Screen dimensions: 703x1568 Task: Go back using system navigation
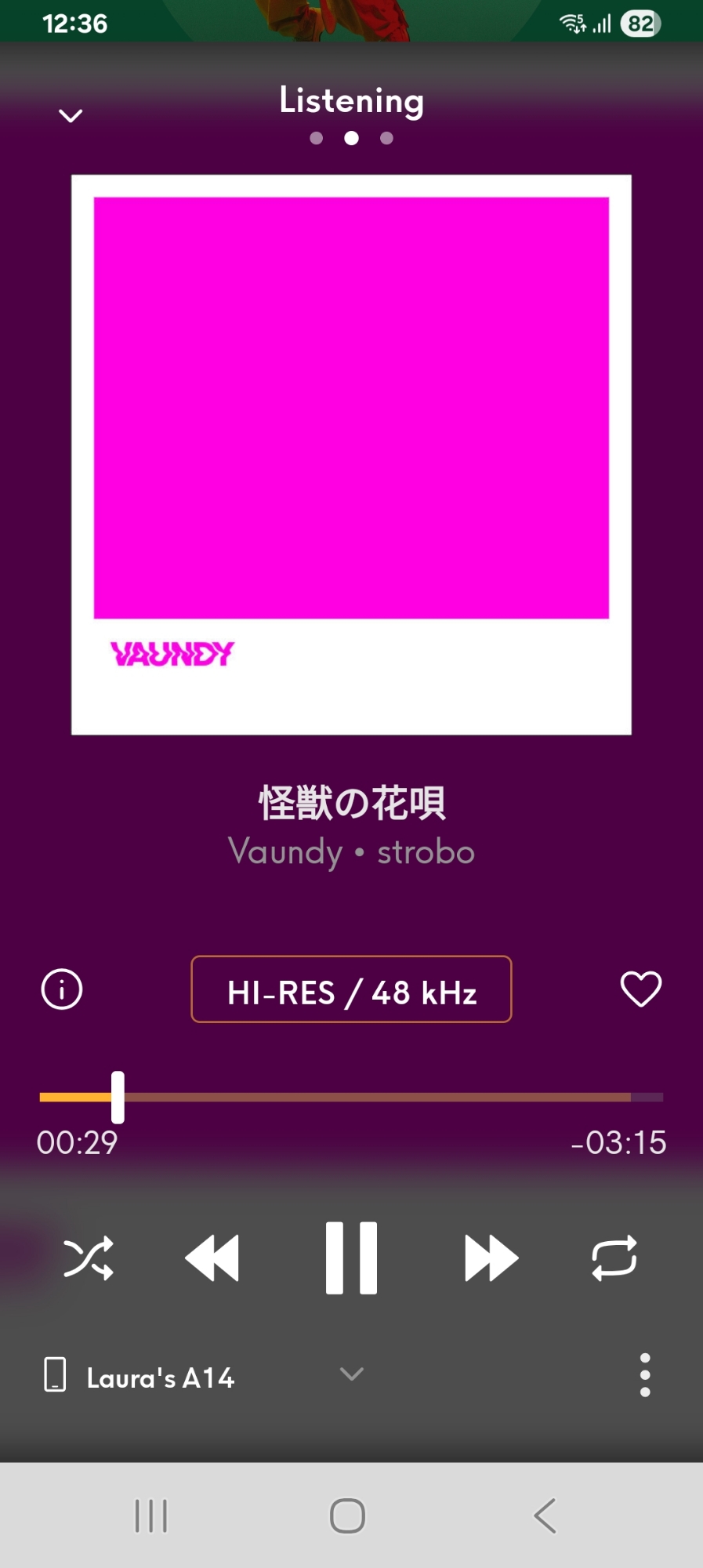click(545, 1515)
